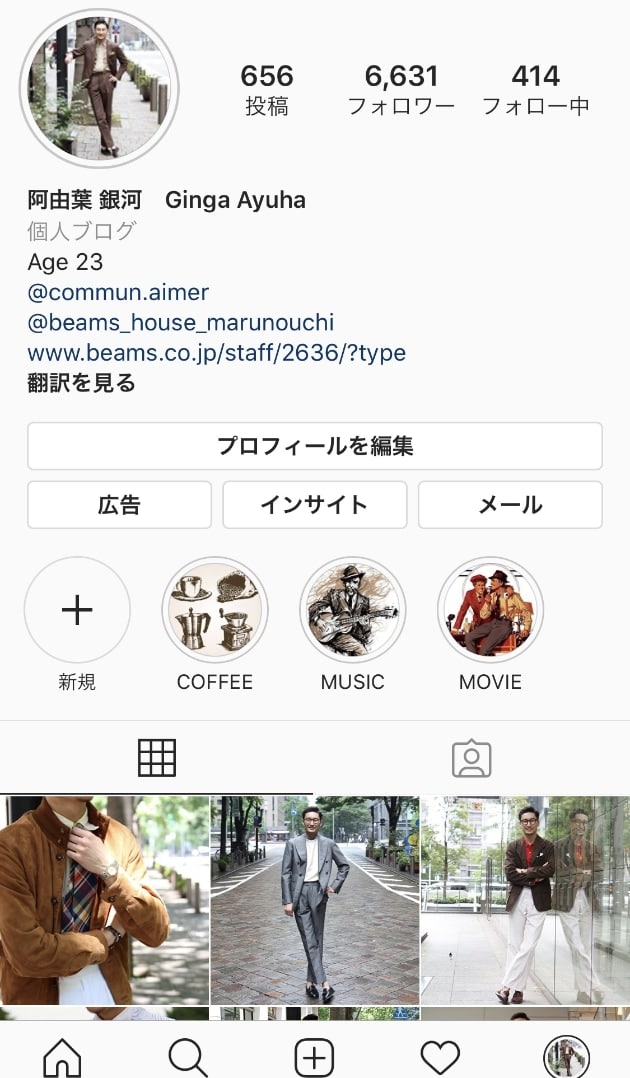Open the brown suede jacket post
630x1078 pixels.
point(104,900)
